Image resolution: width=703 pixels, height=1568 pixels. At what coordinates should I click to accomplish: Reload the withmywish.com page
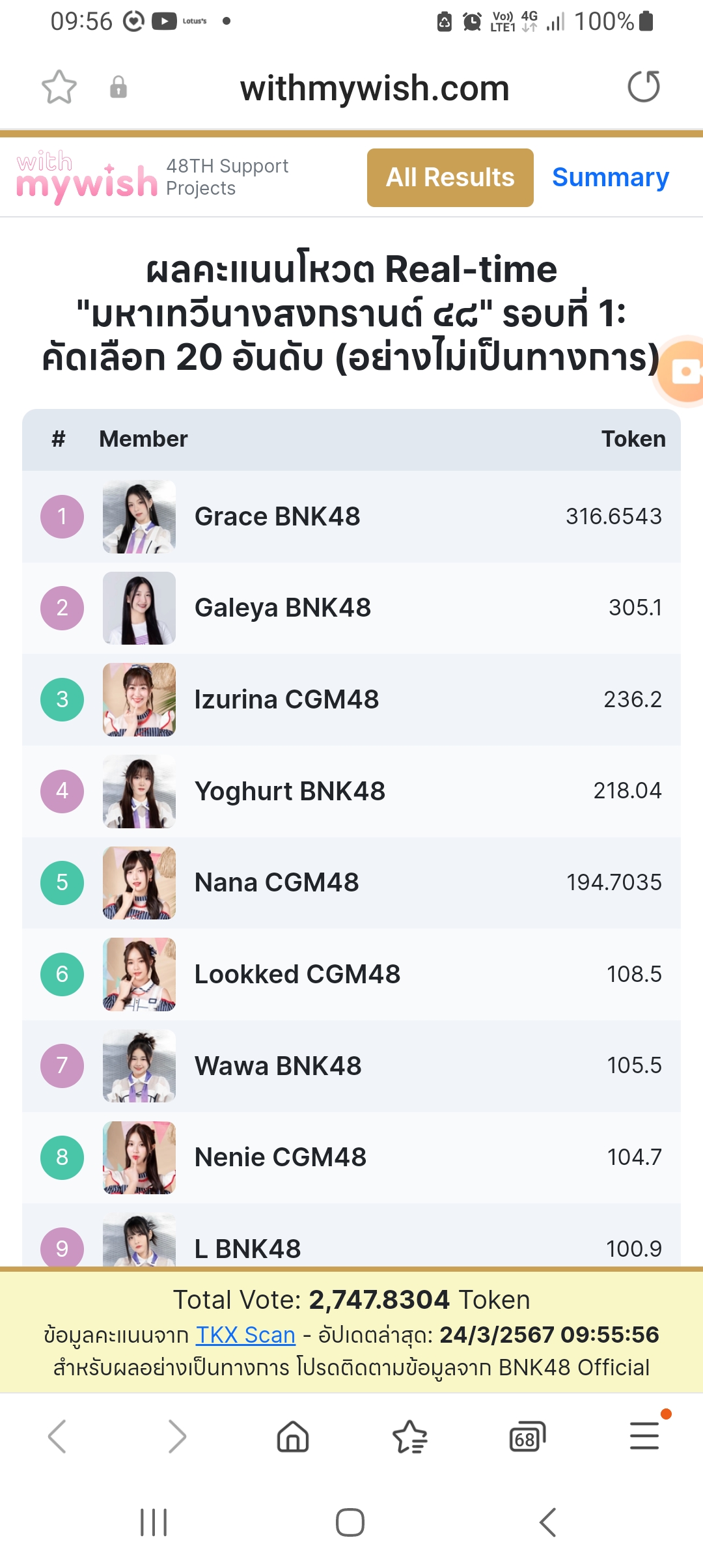[x=643, y=87]
